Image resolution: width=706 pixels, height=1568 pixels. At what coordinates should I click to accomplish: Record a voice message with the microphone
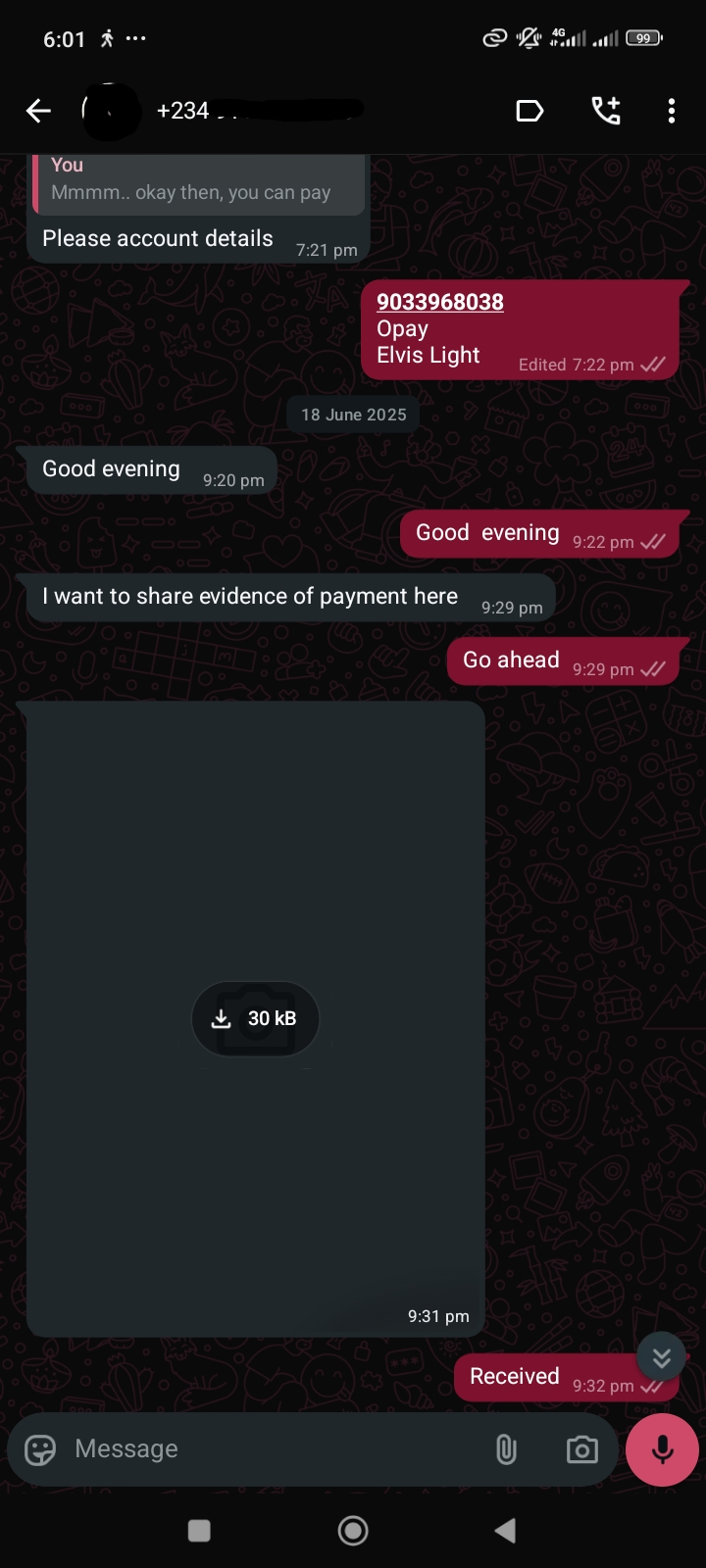point(662,1449)
